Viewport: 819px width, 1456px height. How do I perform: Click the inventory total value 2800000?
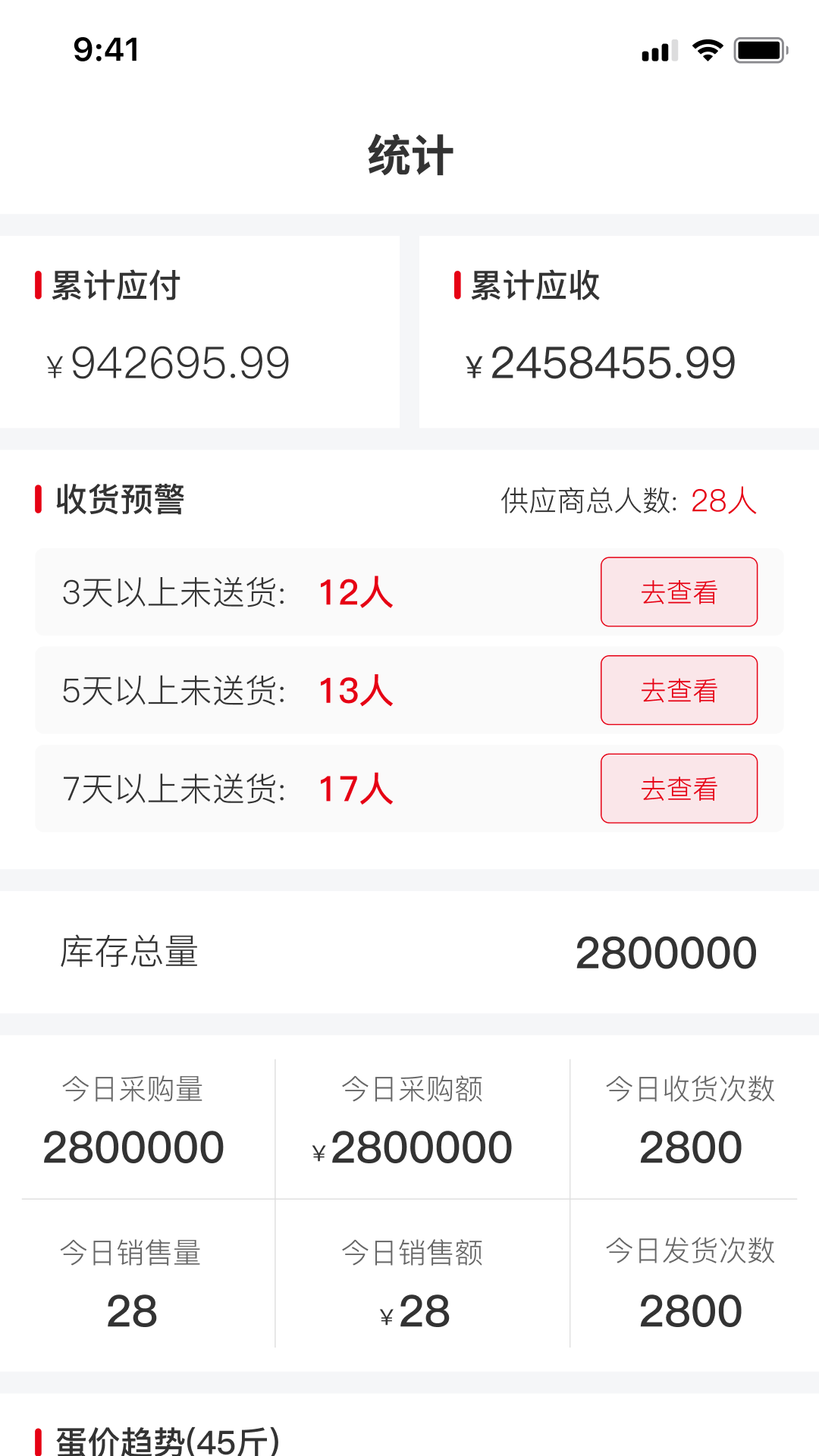click(665, 952)
